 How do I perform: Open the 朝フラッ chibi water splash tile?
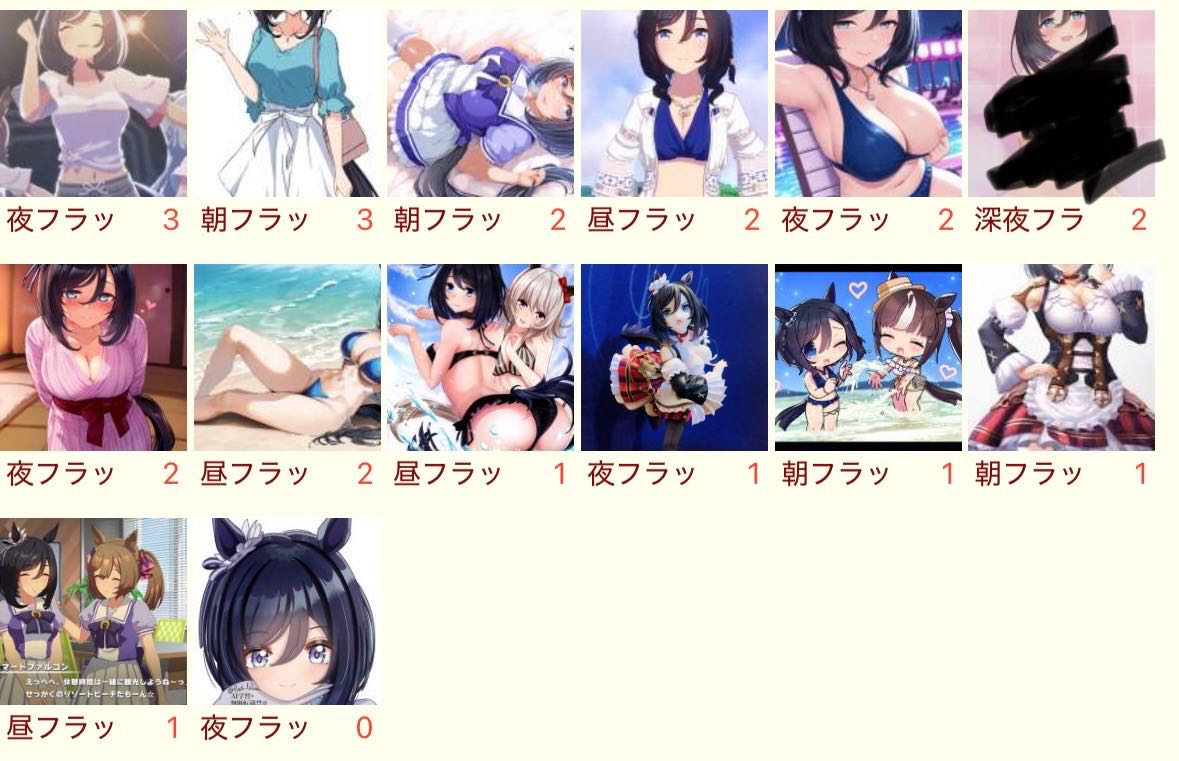pyautogui.click(x=868, y=357)
